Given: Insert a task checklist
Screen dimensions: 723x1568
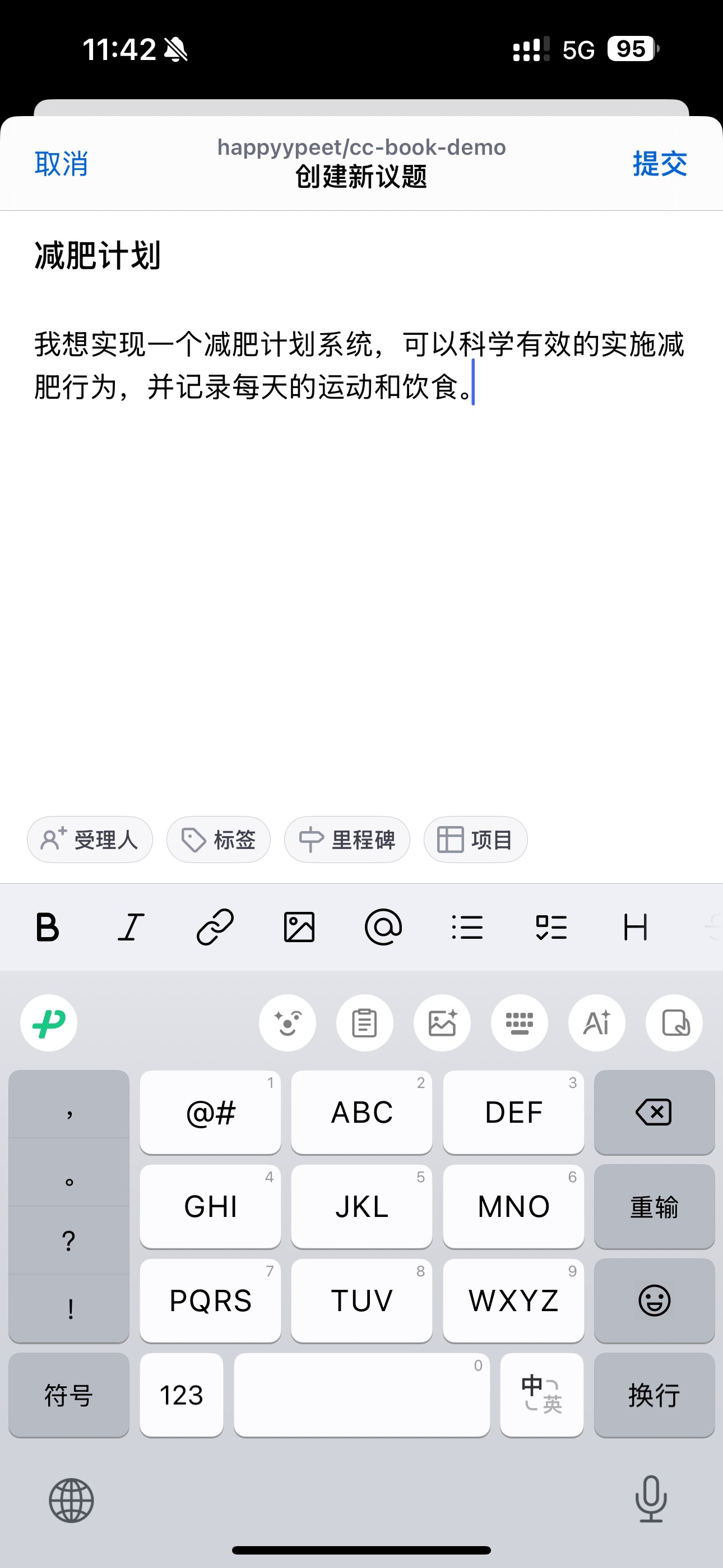Looking at the screenshot, I should [551, 928].
